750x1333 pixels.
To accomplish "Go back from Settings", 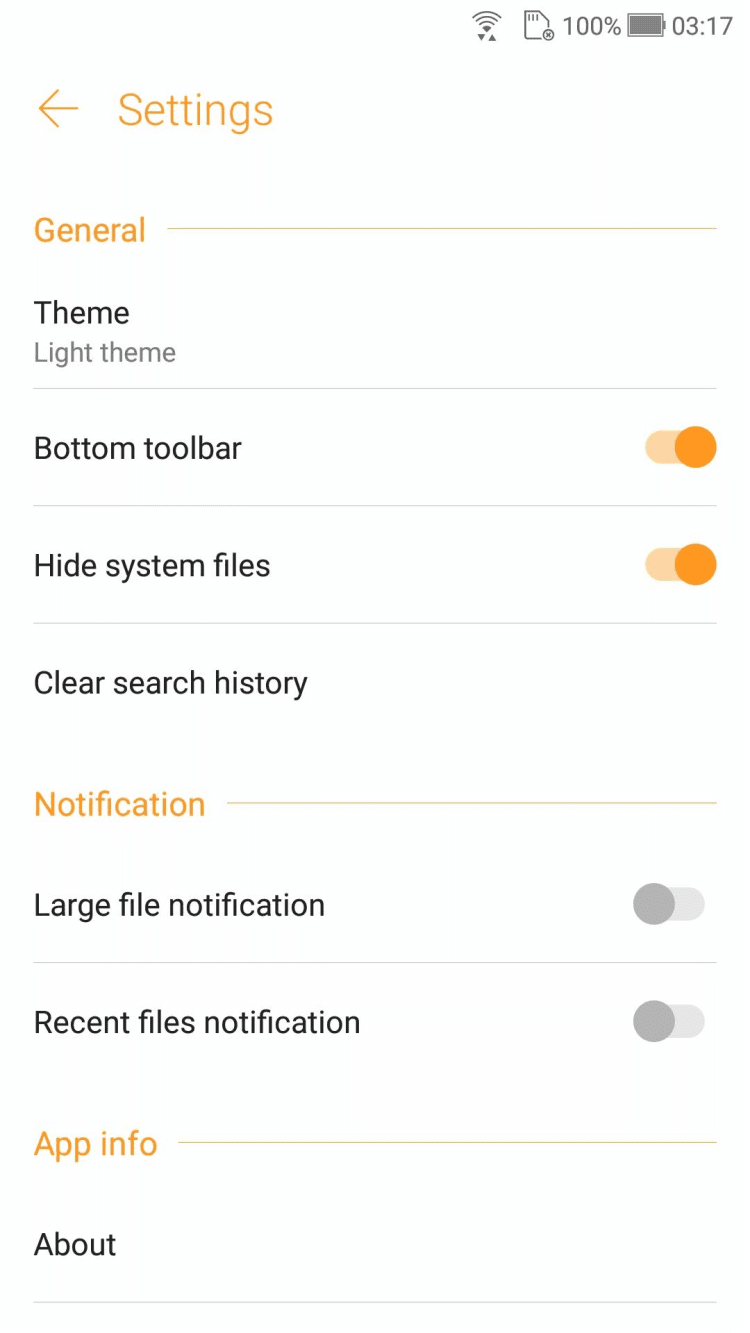I will coord(58,109).
